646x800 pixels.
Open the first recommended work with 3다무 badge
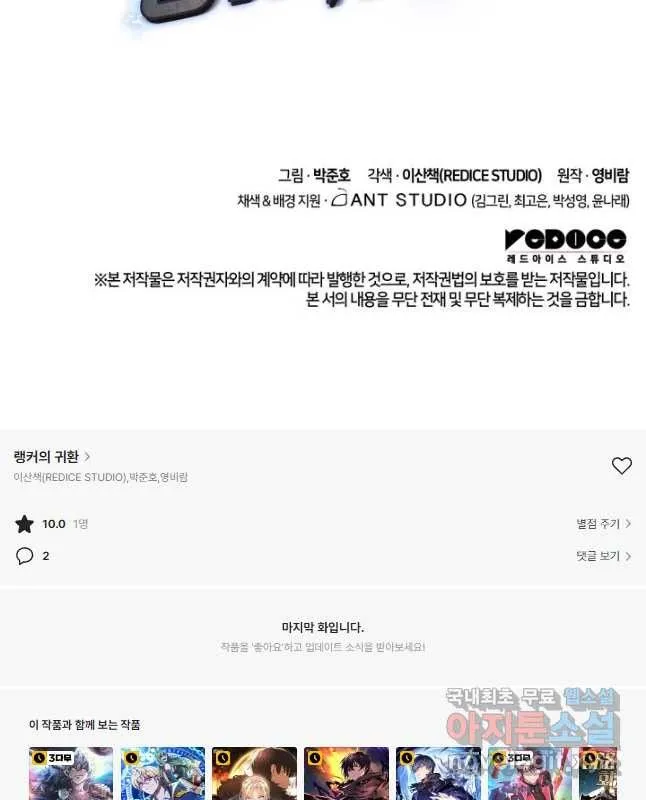coord(71,774)
